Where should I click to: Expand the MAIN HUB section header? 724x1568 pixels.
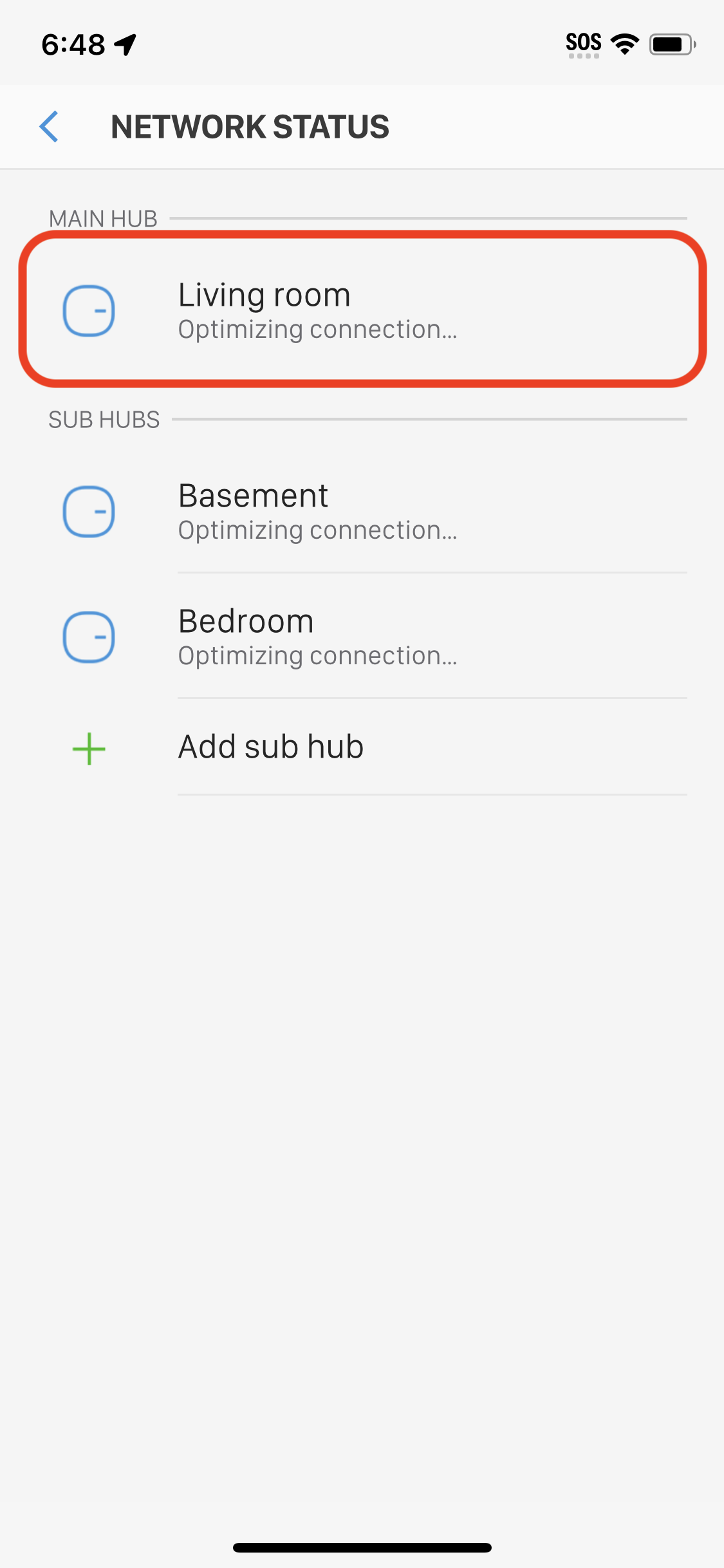[x=103, y=218]
